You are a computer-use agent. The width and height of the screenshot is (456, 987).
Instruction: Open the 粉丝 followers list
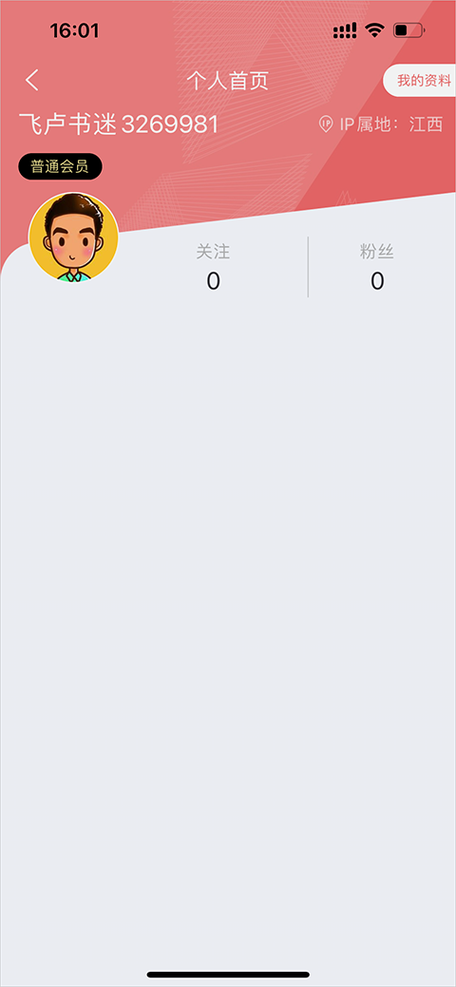[377, 267]
